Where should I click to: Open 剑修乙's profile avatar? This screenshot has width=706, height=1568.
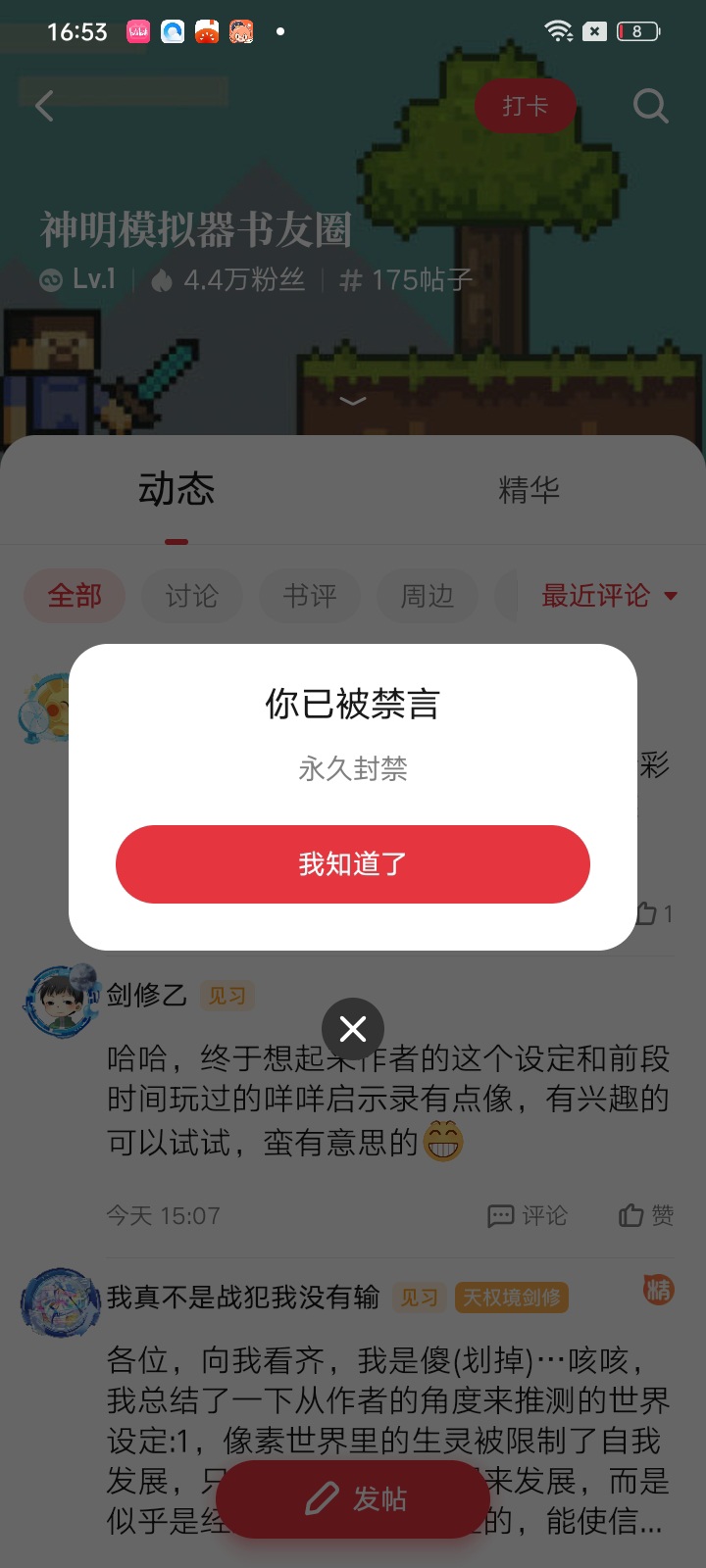click(61, 1001)
